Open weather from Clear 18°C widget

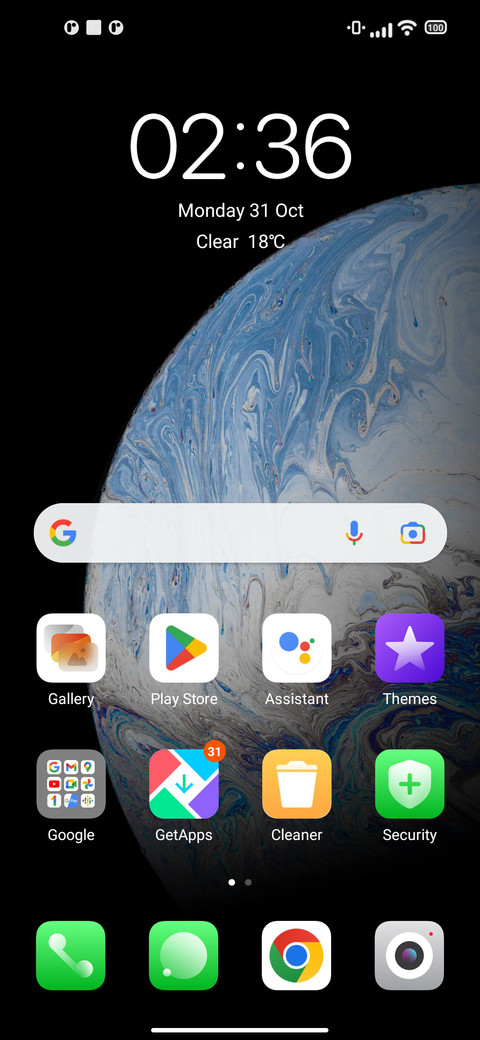point(240,242)
